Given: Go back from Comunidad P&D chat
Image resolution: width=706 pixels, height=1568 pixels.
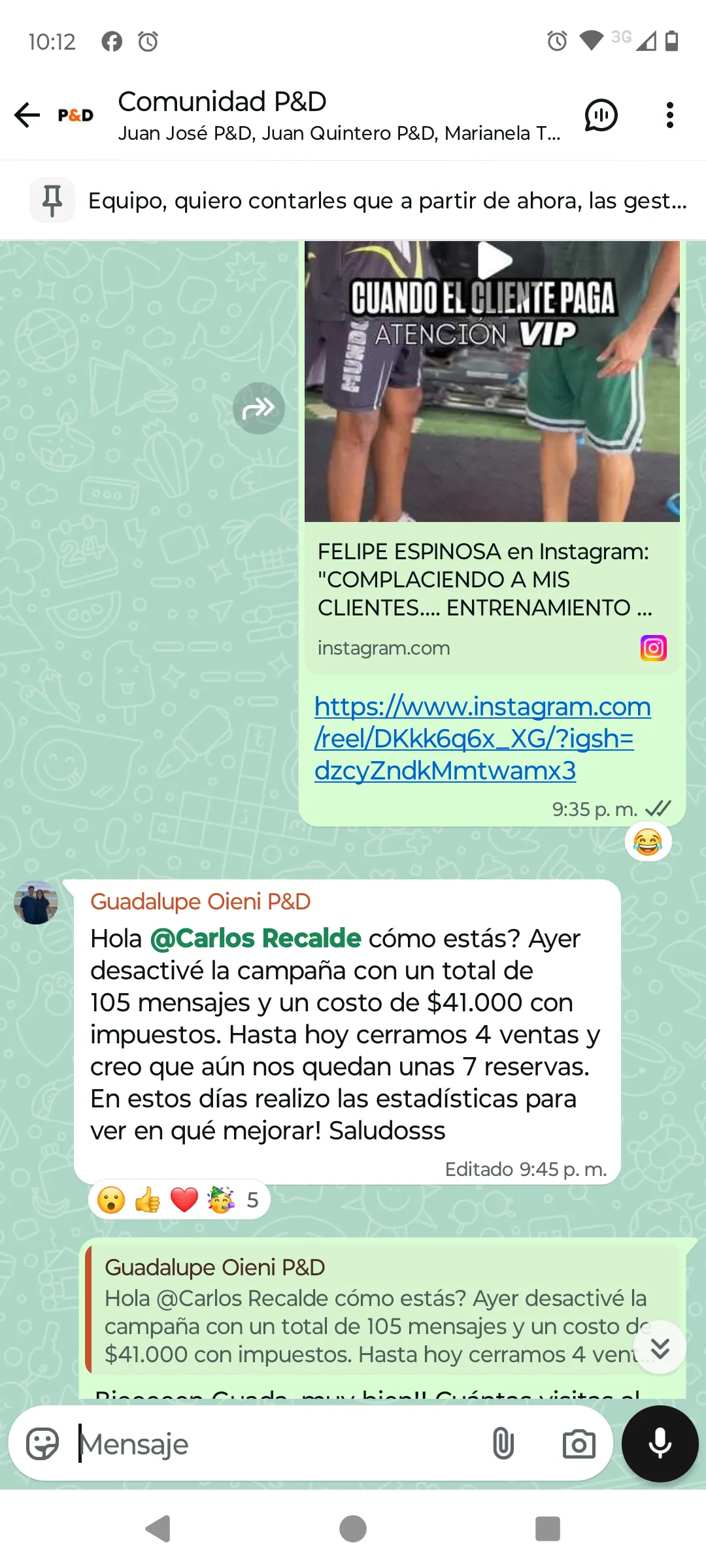Looking at the screenshot, I should 27,115.
